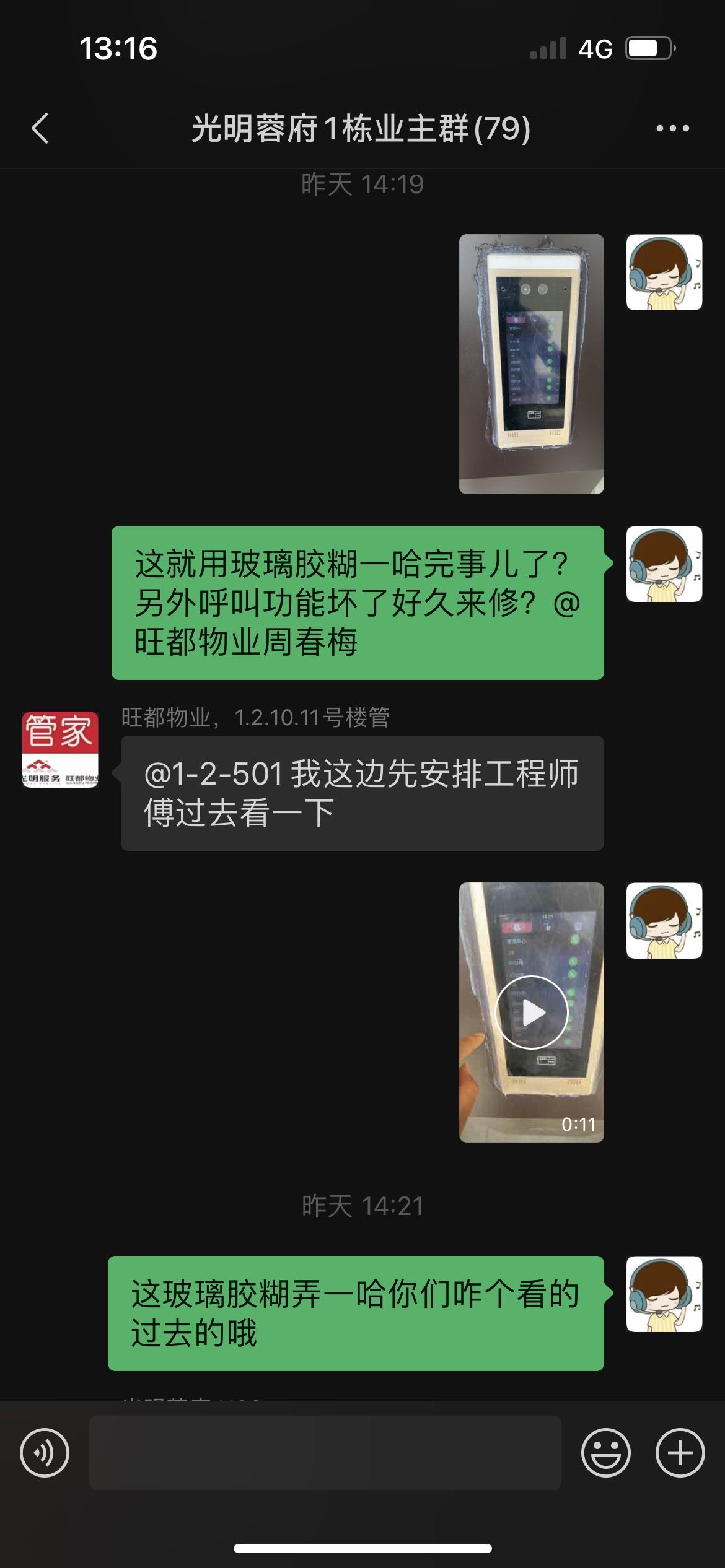The height and width of the screenshot is (1568, 725).
Task: Tap the message text field
Action: click(325, 1453)
